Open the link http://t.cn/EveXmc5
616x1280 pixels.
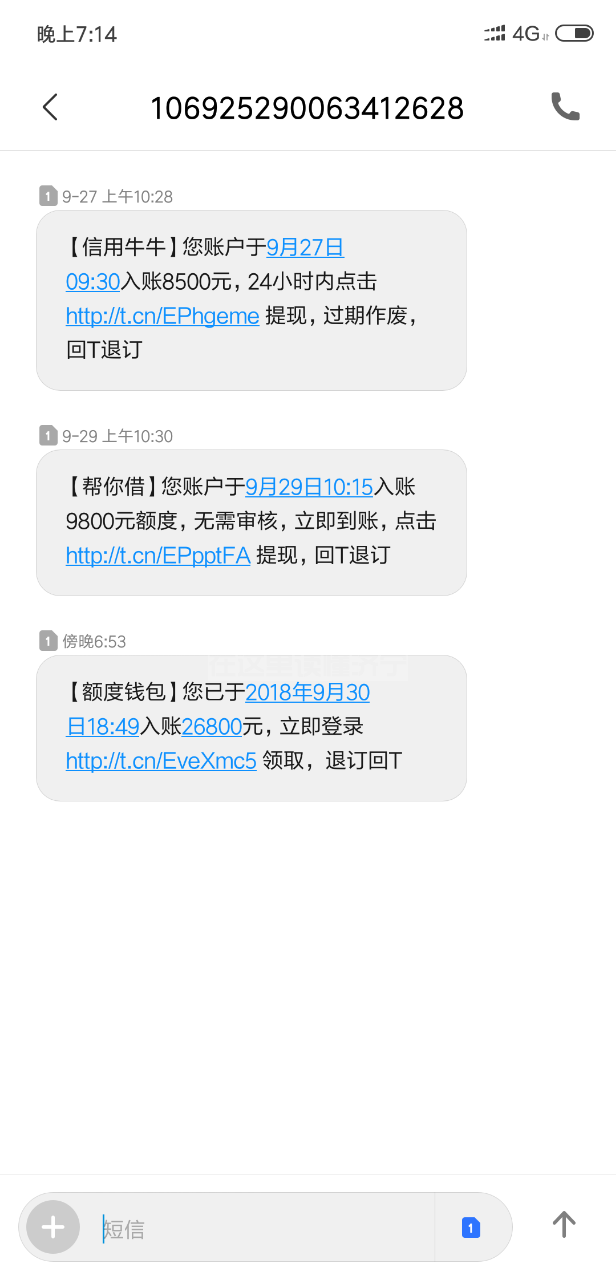point(161,761)
